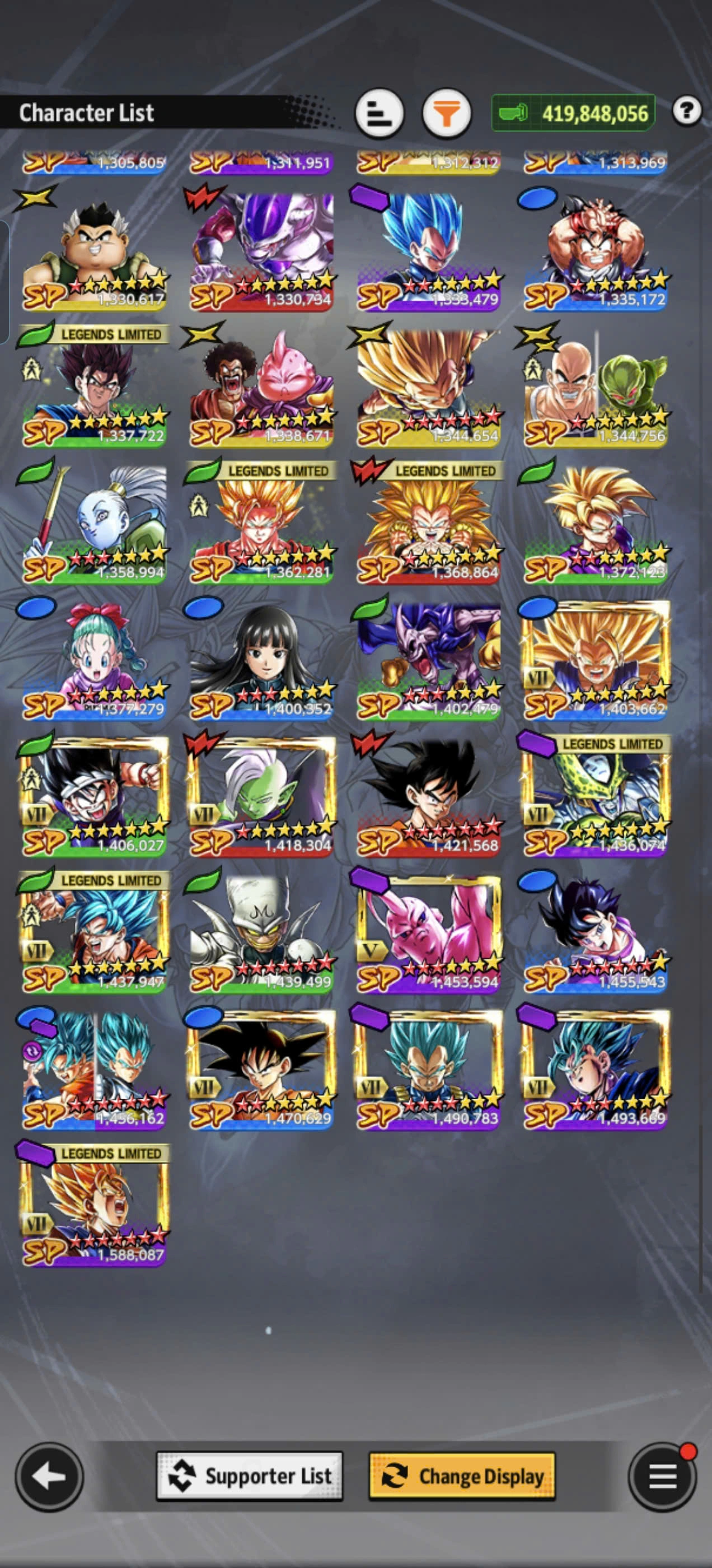Open character card rated 1,493,669
The width and height of the screenshot is (712, 1568).
[x=595, y=1069]
